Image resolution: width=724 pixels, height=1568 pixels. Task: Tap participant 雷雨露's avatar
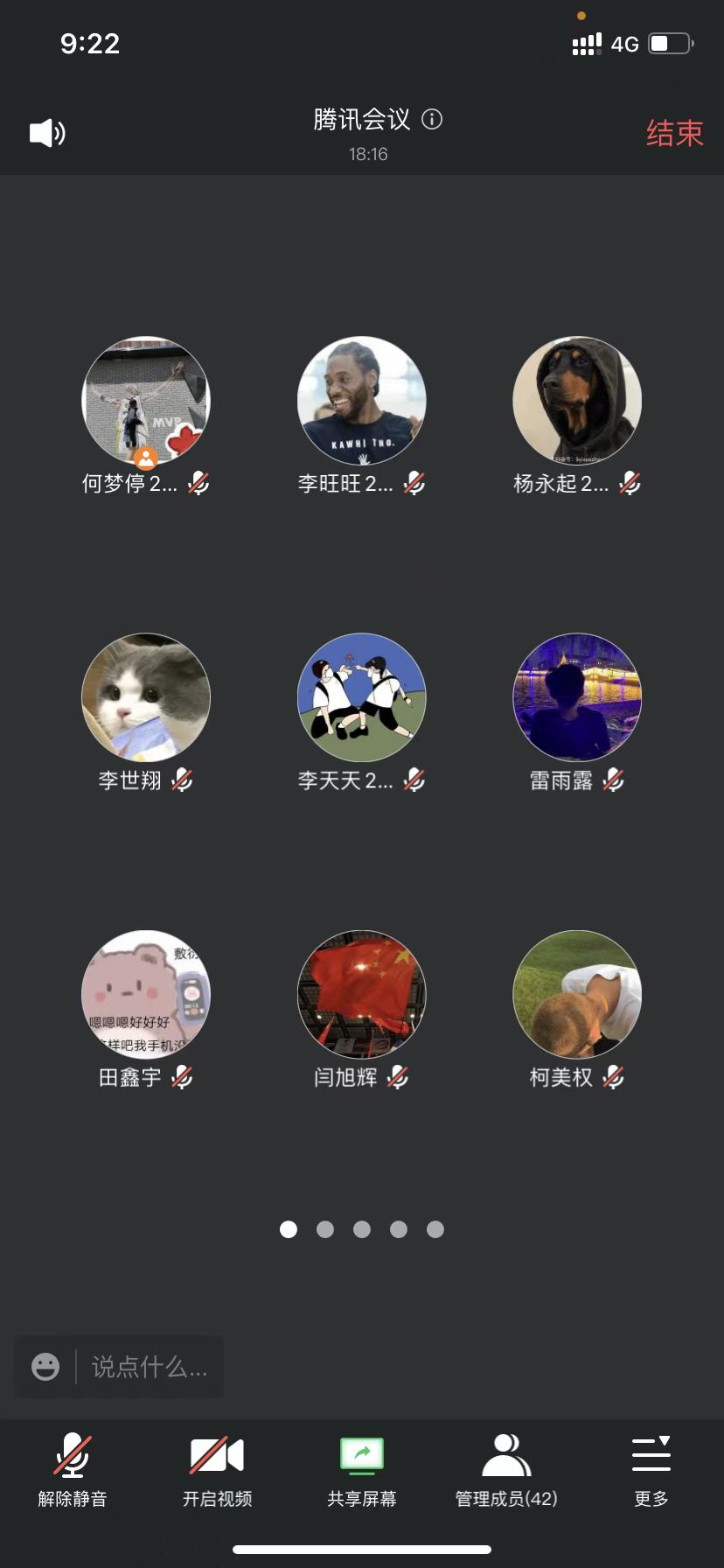point(577,697)
